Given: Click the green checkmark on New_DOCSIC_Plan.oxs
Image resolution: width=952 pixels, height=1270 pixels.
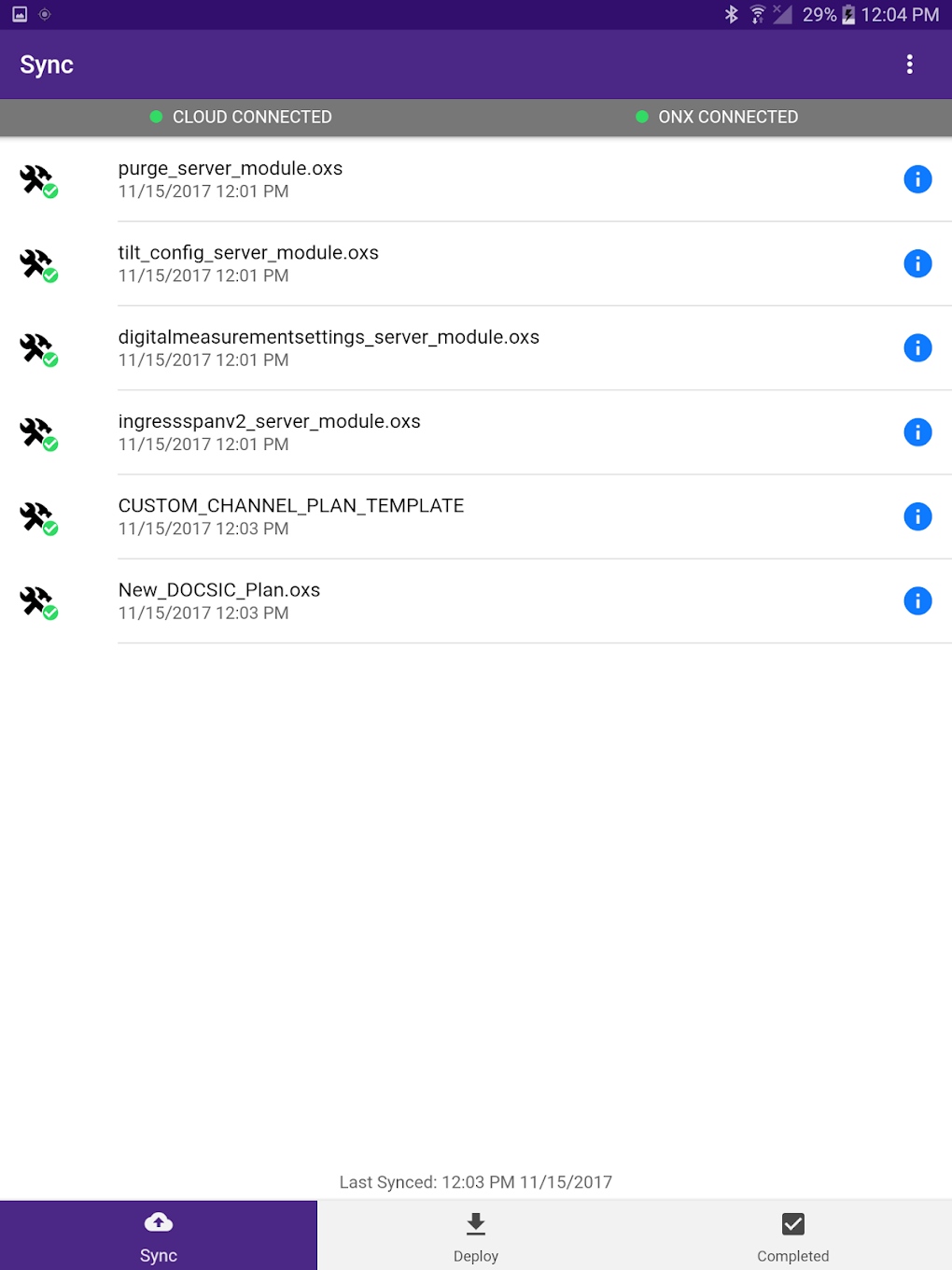Looking at the screenshot, I should point(51,614).
